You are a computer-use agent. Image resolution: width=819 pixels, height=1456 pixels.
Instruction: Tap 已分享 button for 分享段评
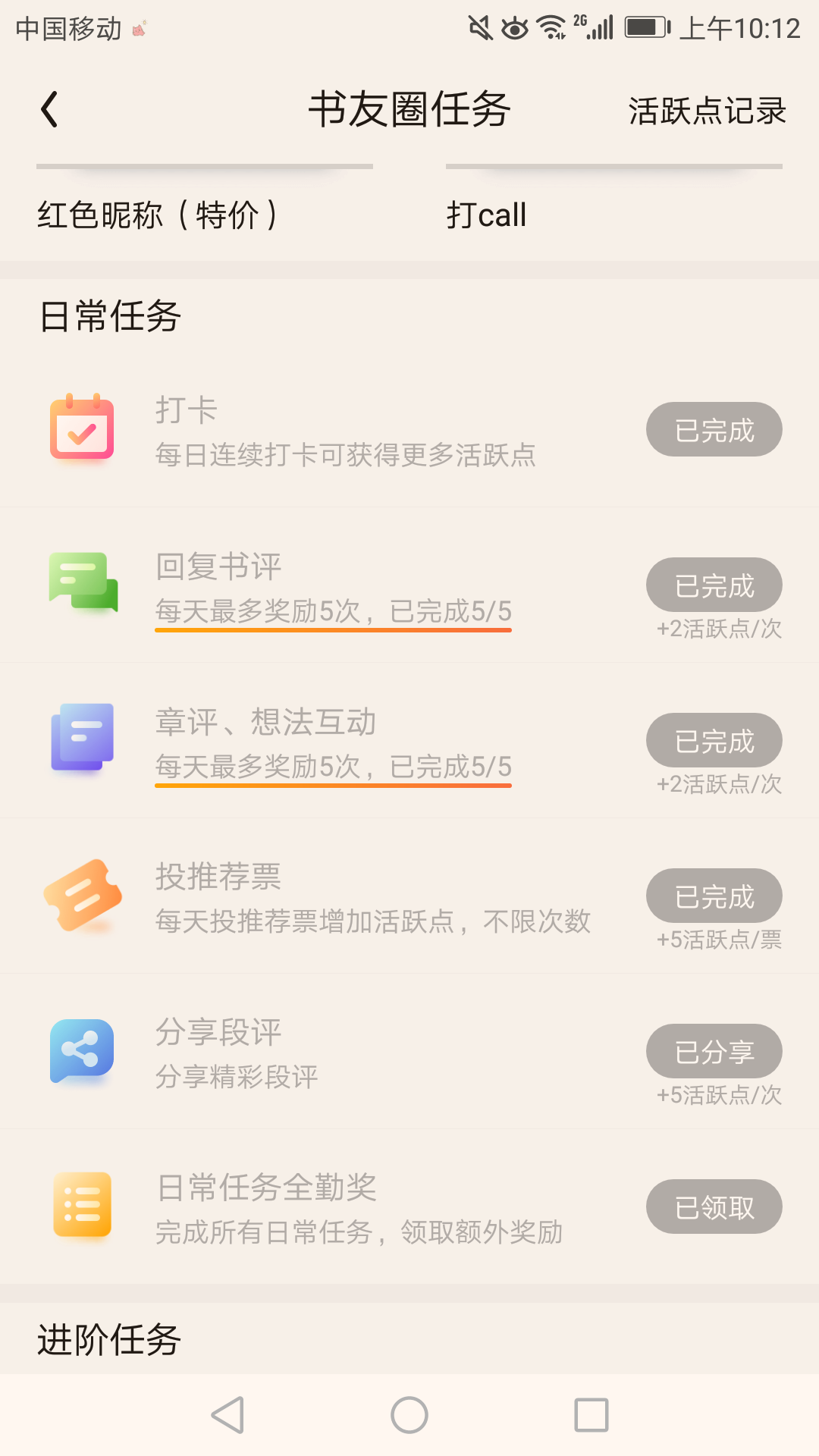pos(714,1051)
